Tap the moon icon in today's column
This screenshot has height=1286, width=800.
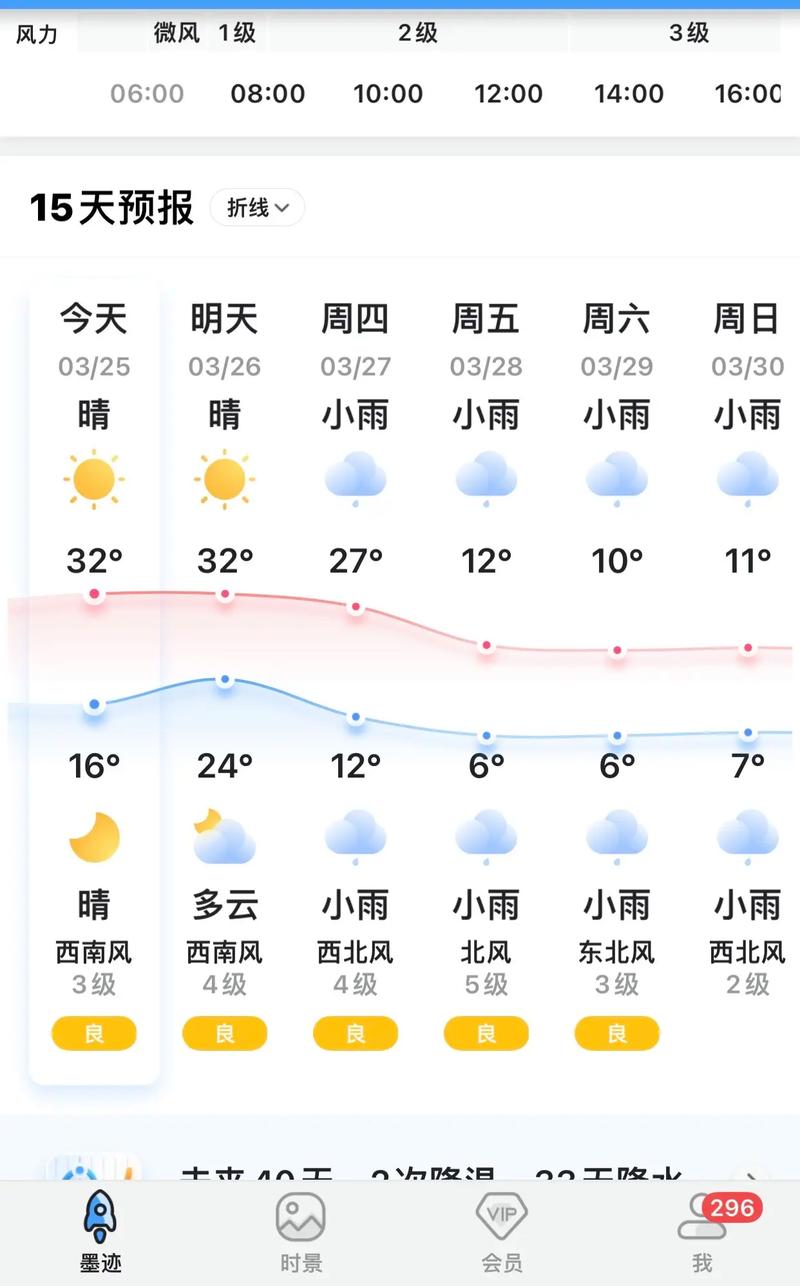click(93, 838)
